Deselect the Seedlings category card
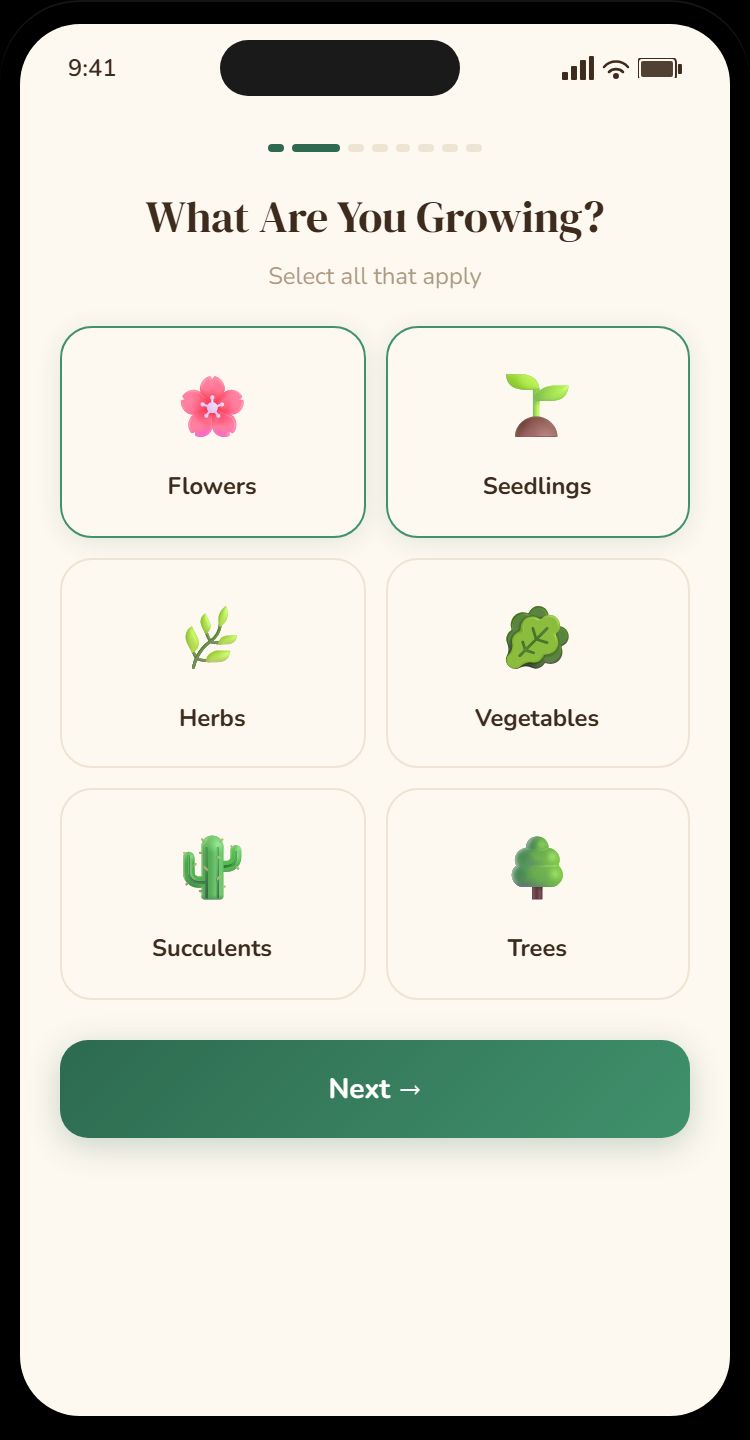The height and width of the screenshot is (1440, 750). point(537,430)
